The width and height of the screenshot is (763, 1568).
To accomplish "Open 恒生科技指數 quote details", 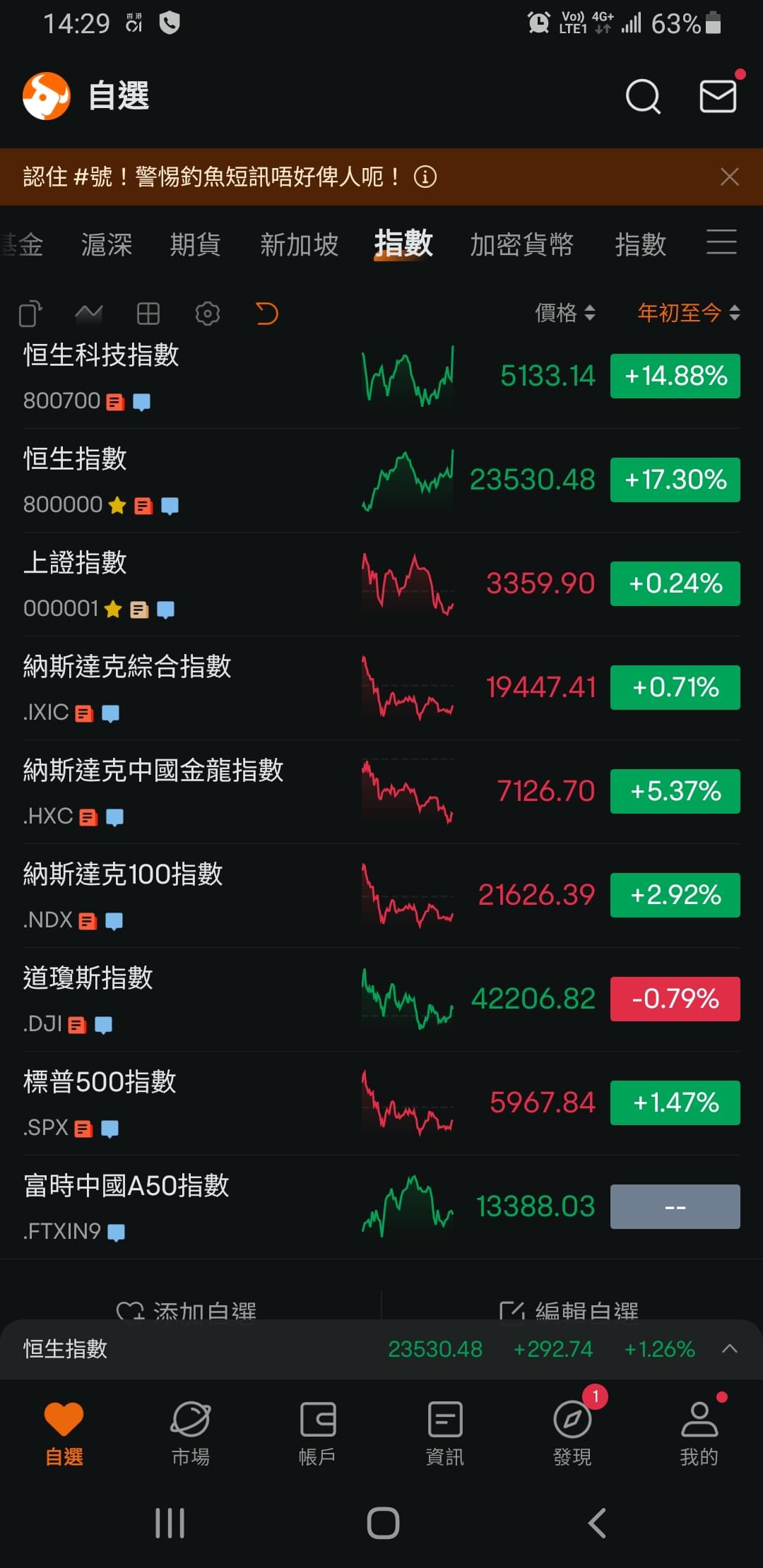I will coord(381,376).
